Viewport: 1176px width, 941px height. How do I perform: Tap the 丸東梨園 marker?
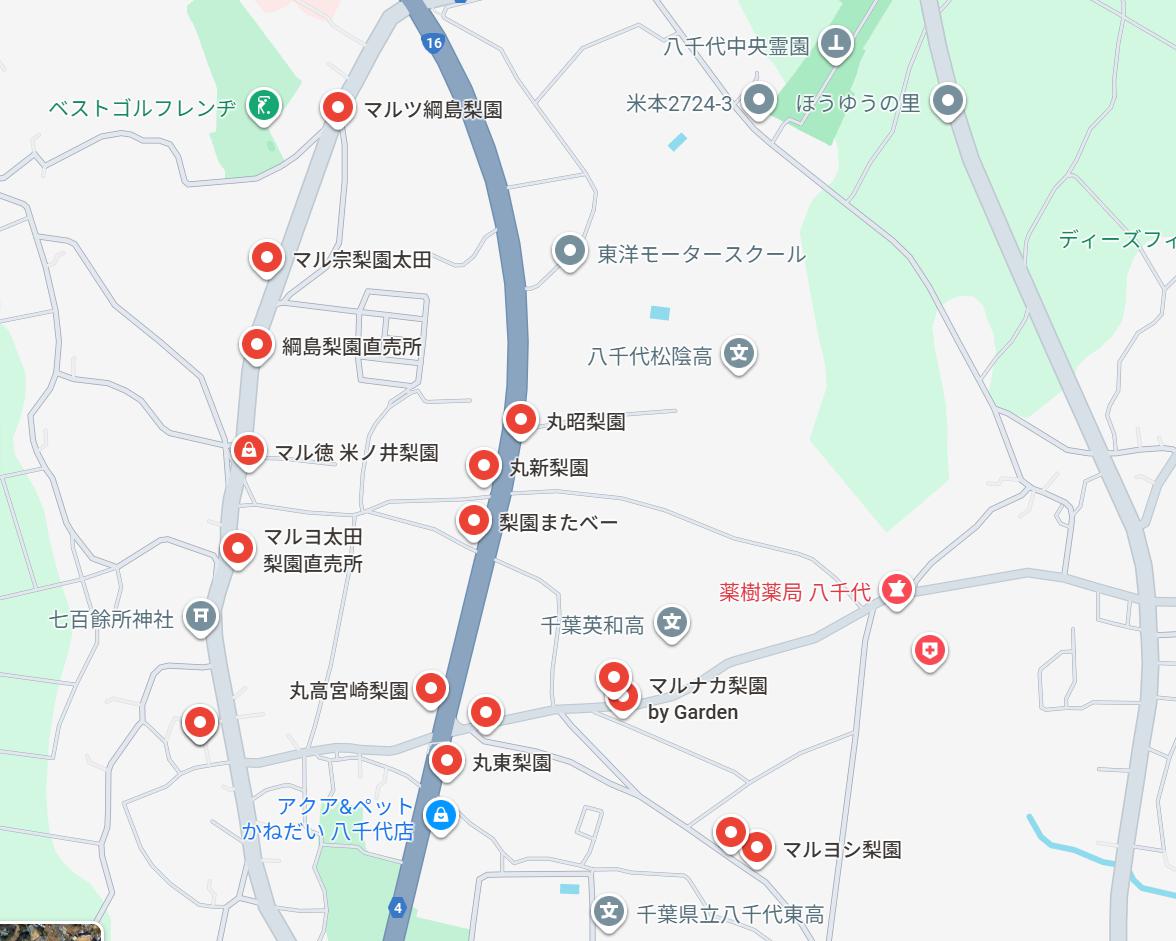[446, 760]
